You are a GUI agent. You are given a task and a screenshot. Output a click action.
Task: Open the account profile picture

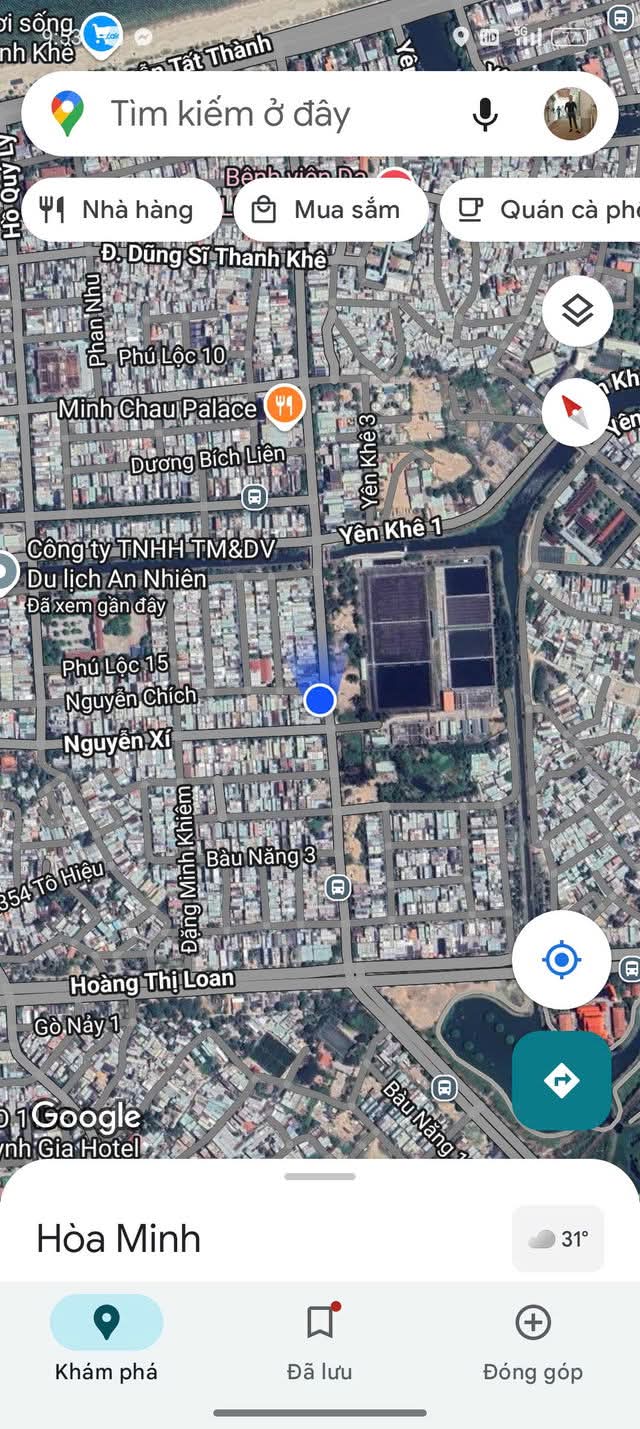click(570, 114)
